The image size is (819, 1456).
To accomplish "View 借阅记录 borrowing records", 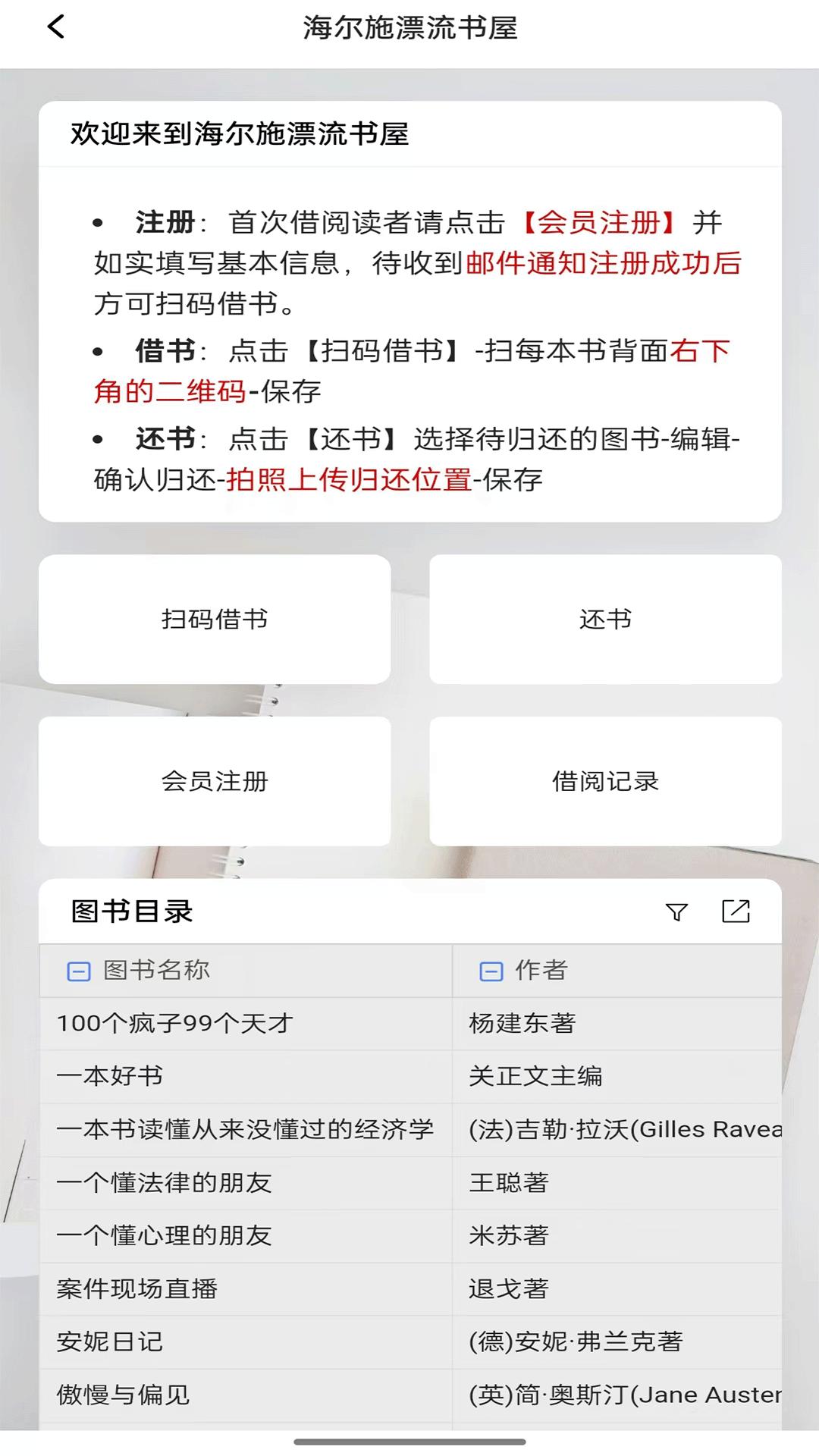I will [604, 780].
